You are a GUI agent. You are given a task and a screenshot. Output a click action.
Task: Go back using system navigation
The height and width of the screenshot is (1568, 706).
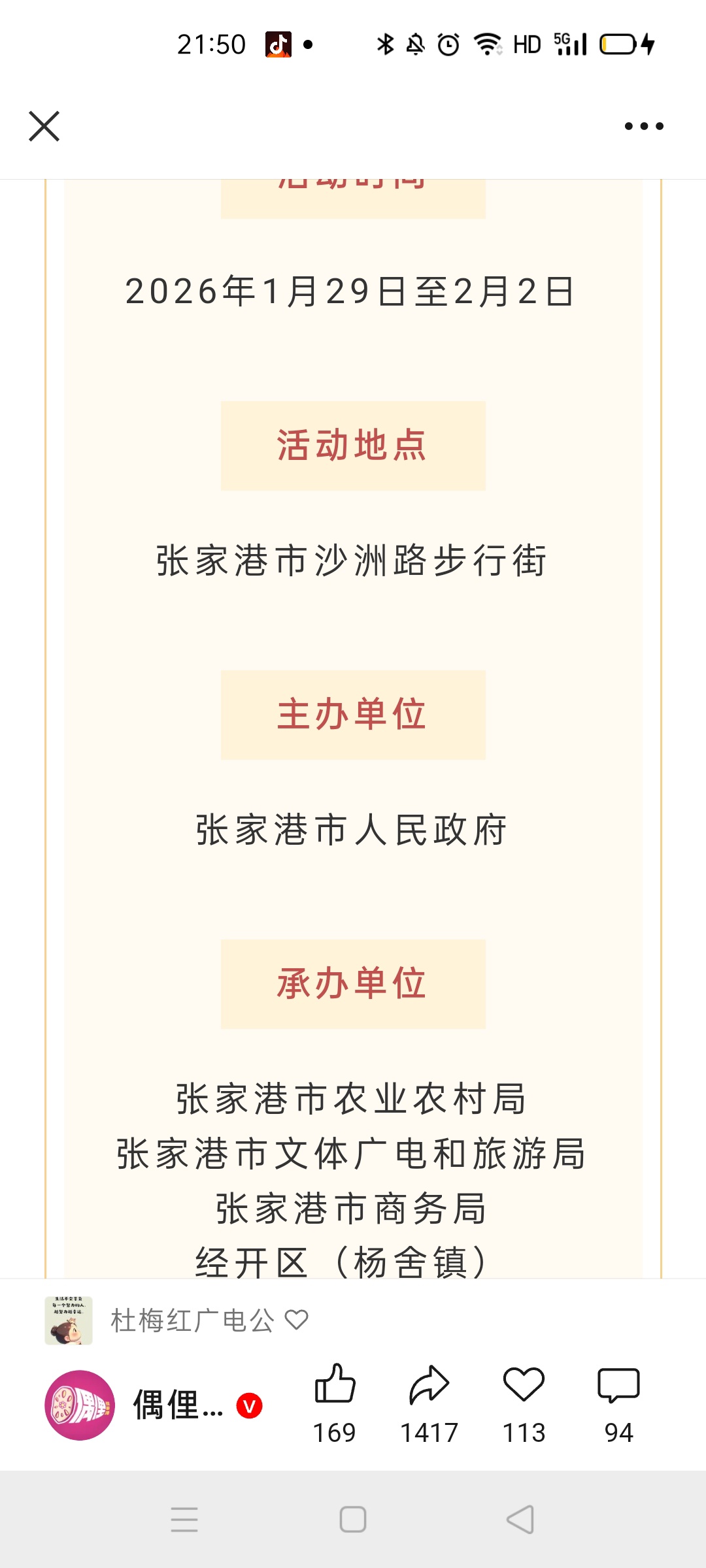520,1519
